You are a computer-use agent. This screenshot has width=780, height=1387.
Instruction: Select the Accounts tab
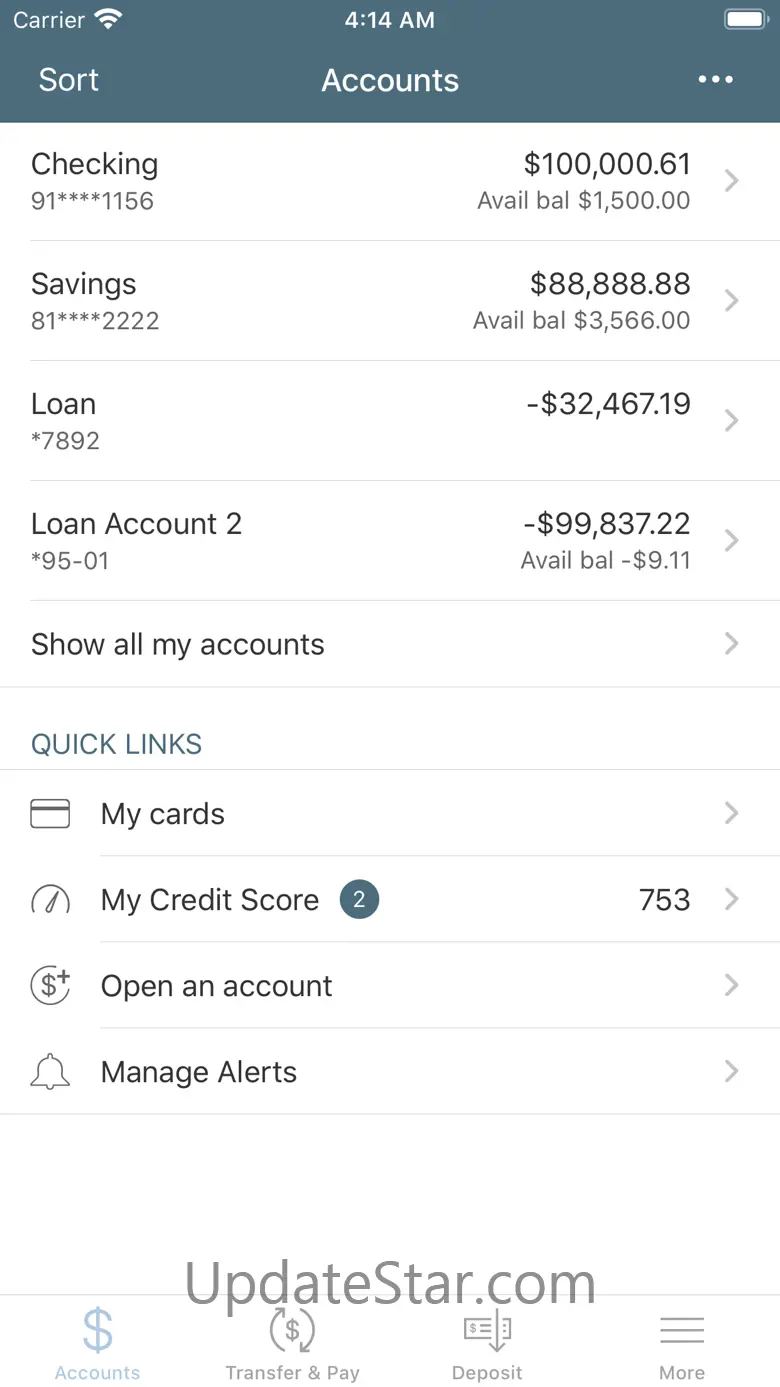[97, 1343]
